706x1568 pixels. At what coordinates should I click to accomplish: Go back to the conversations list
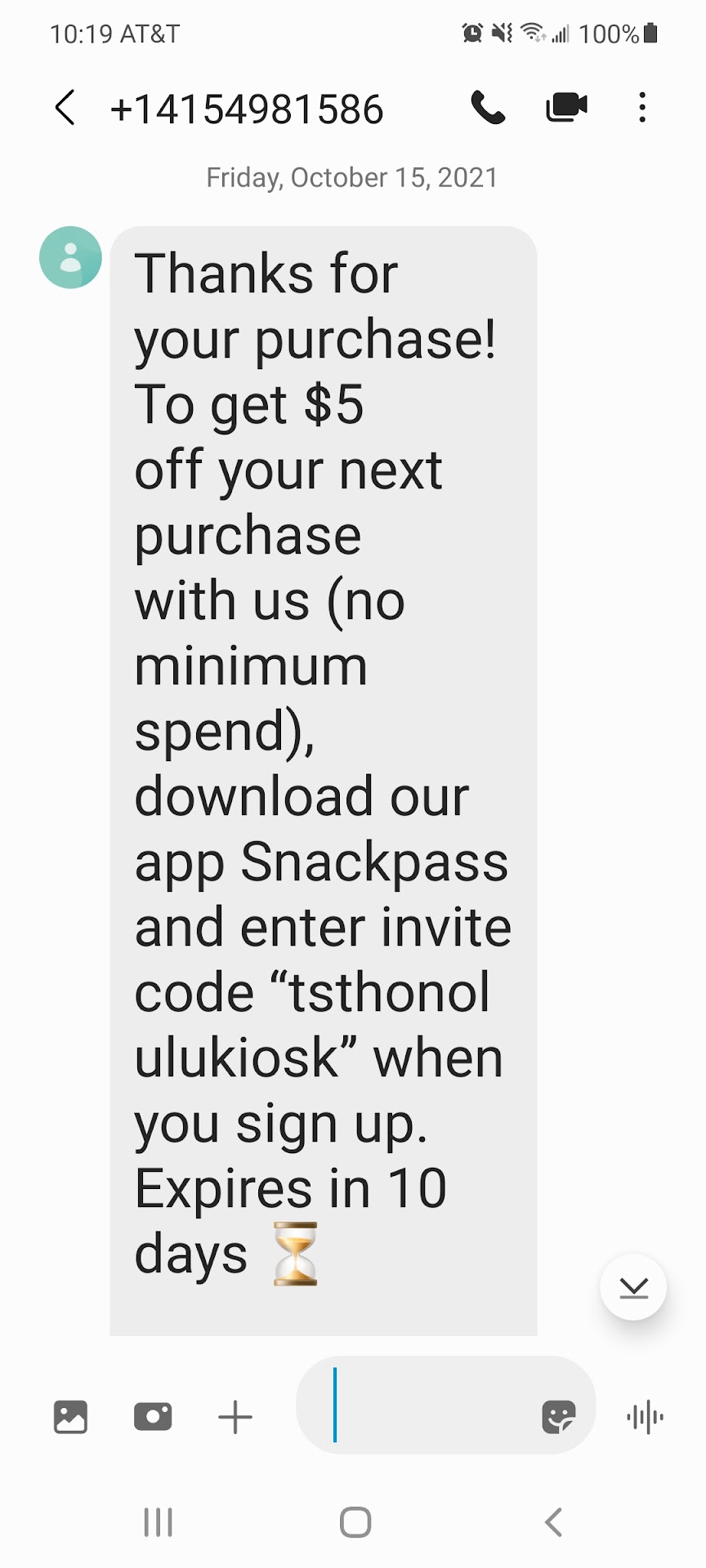tap(65, 108)
